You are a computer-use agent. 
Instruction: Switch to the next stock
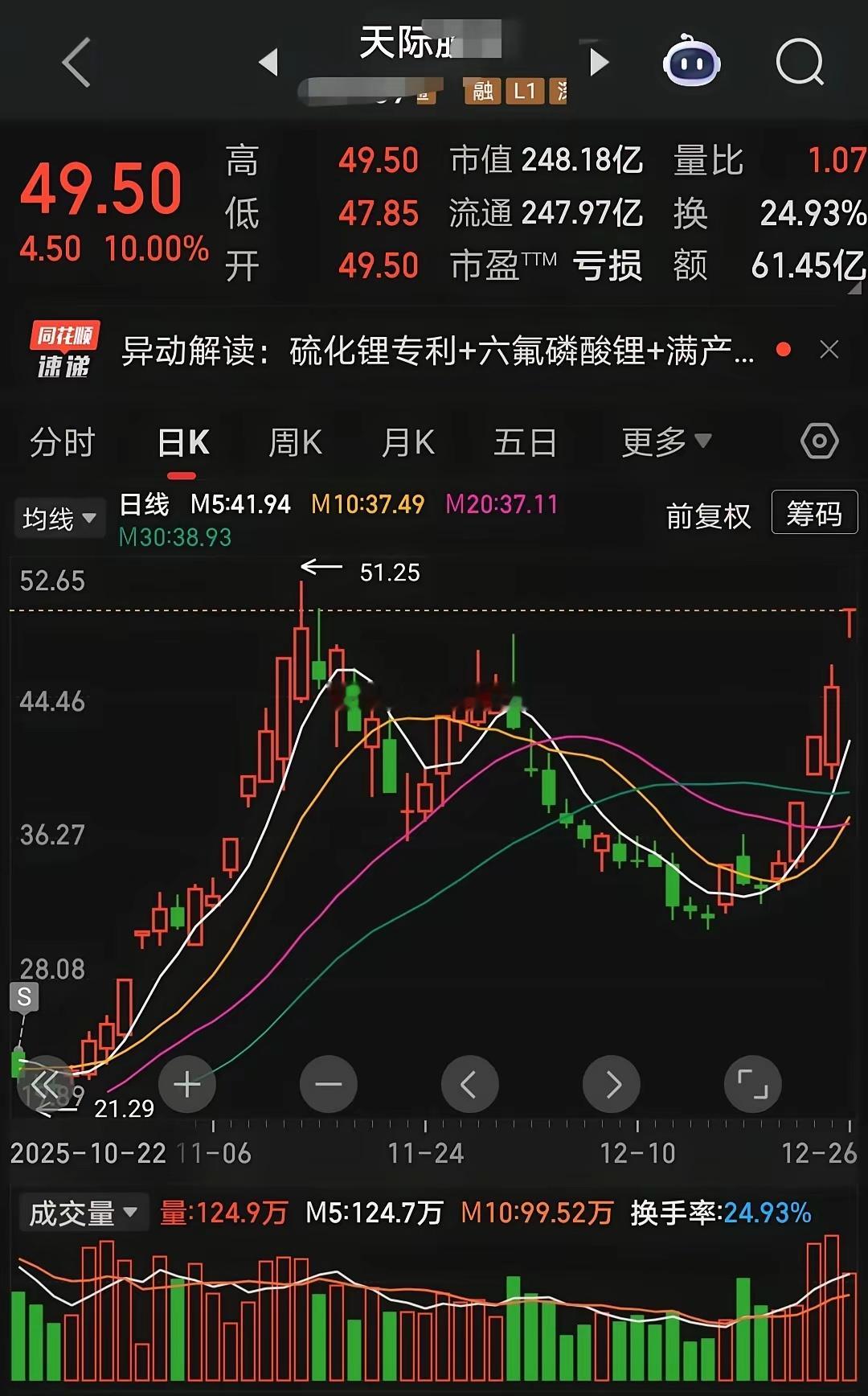pyautogui.click(x=599, y=62)
